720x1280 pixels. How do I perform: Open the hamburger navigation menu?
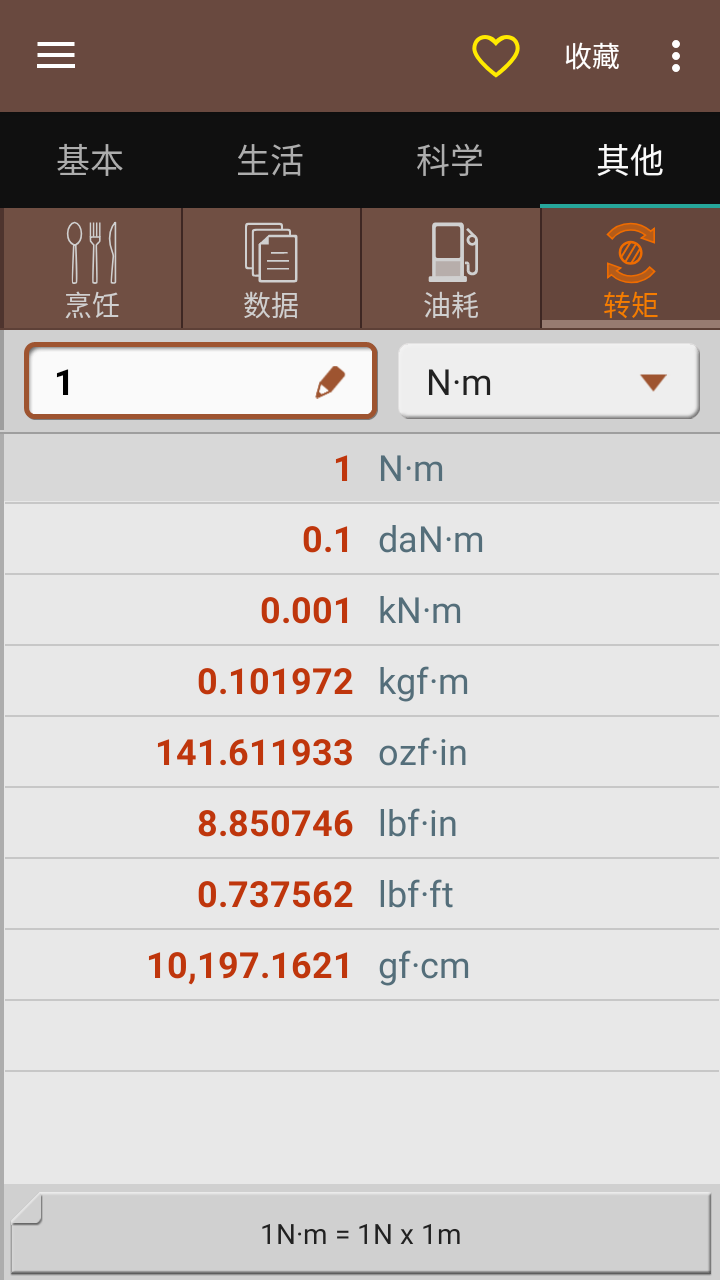coord(55,55)
